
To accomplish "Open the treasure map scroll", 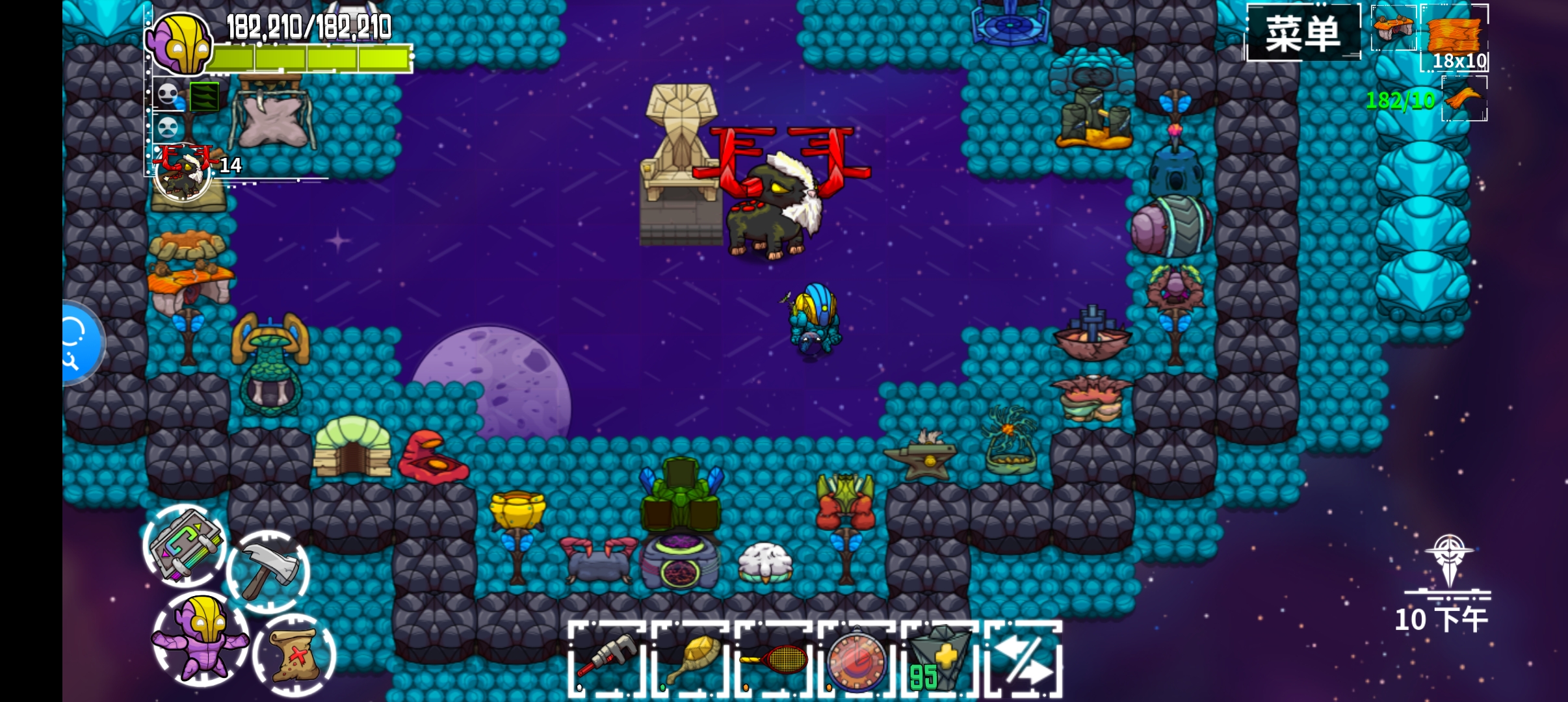I will 294,655.
